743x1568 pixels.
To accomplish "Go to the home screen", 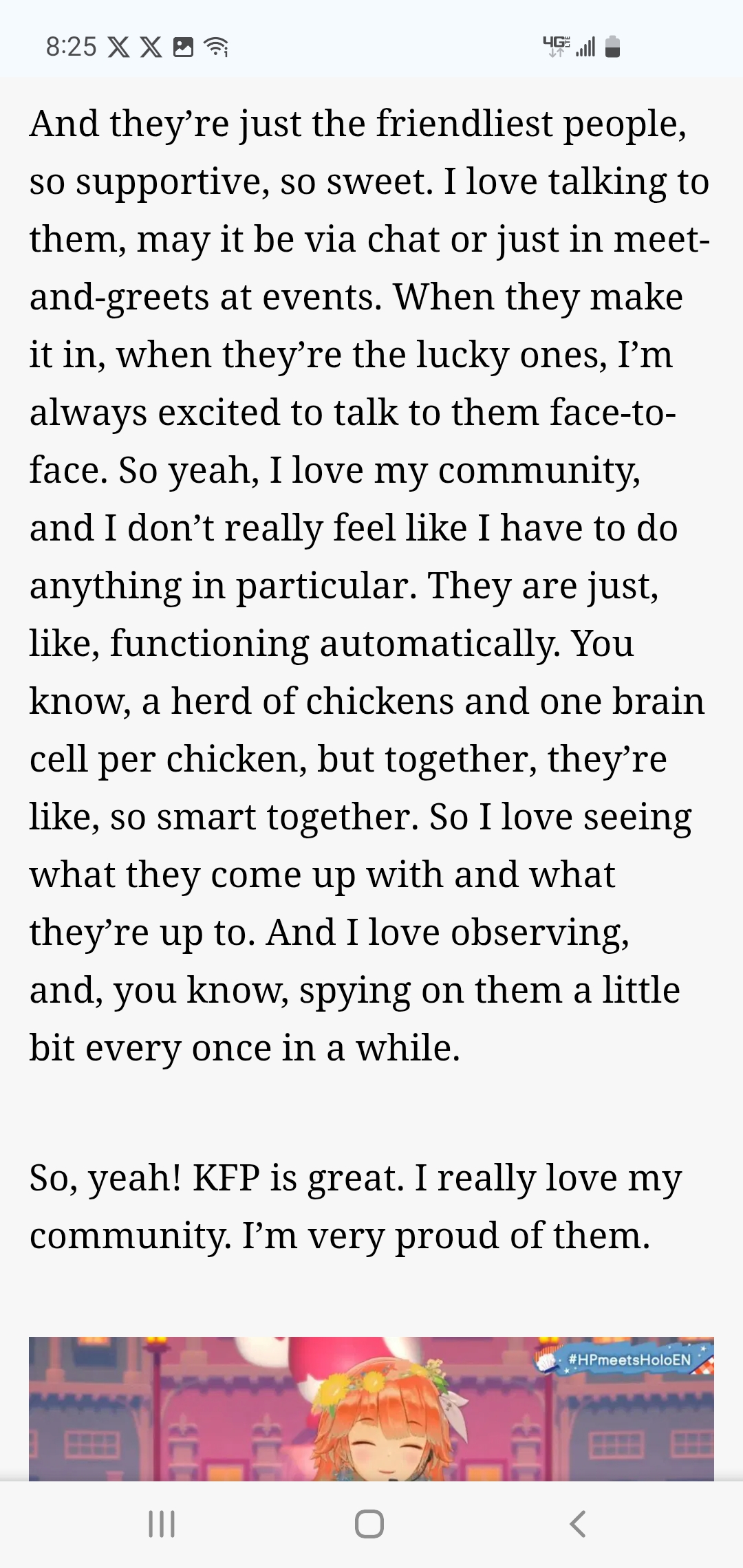I will pos(369,1524).
